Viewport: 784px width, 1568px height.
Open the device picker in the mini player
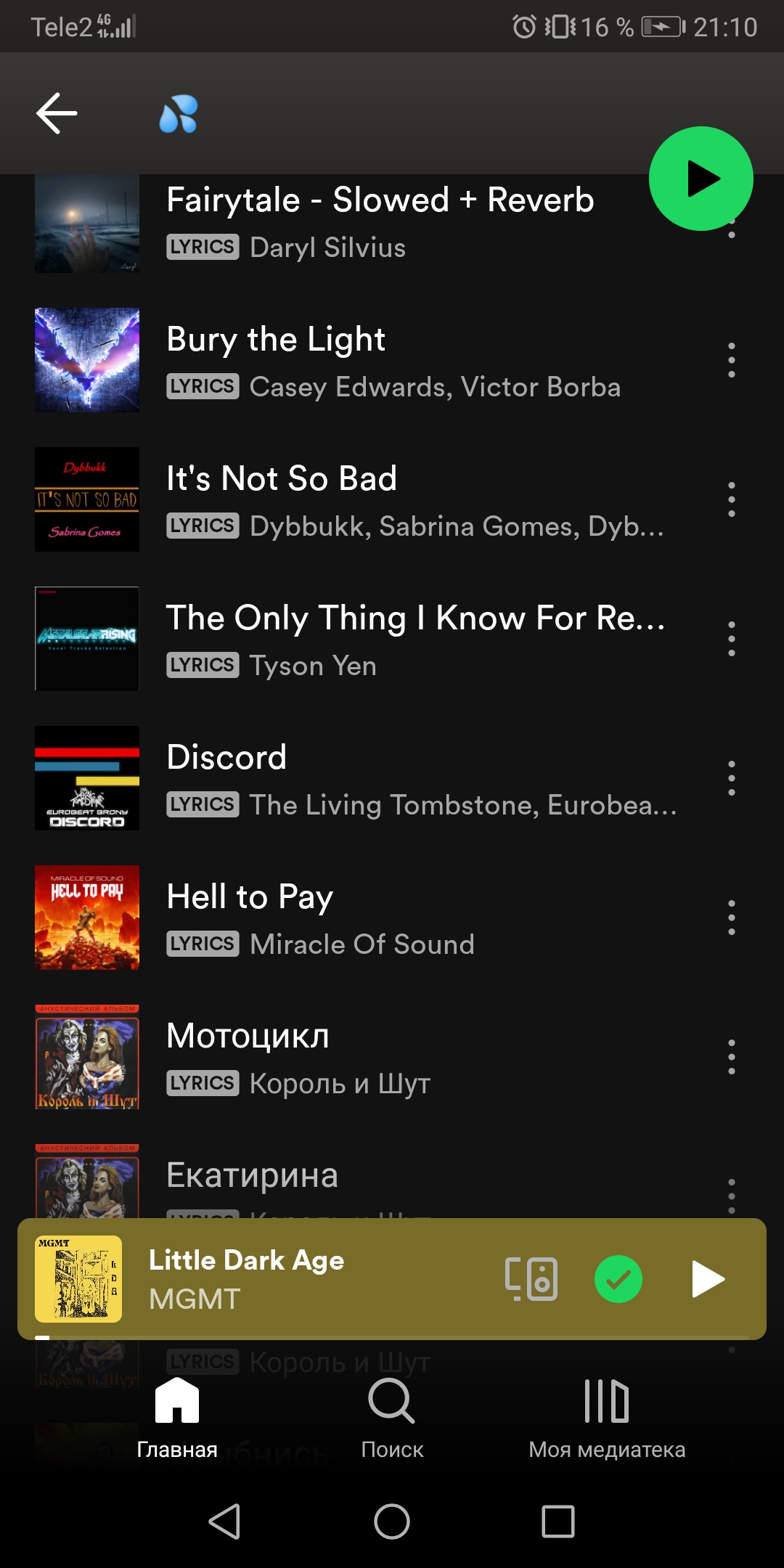tap(531, 1279)
